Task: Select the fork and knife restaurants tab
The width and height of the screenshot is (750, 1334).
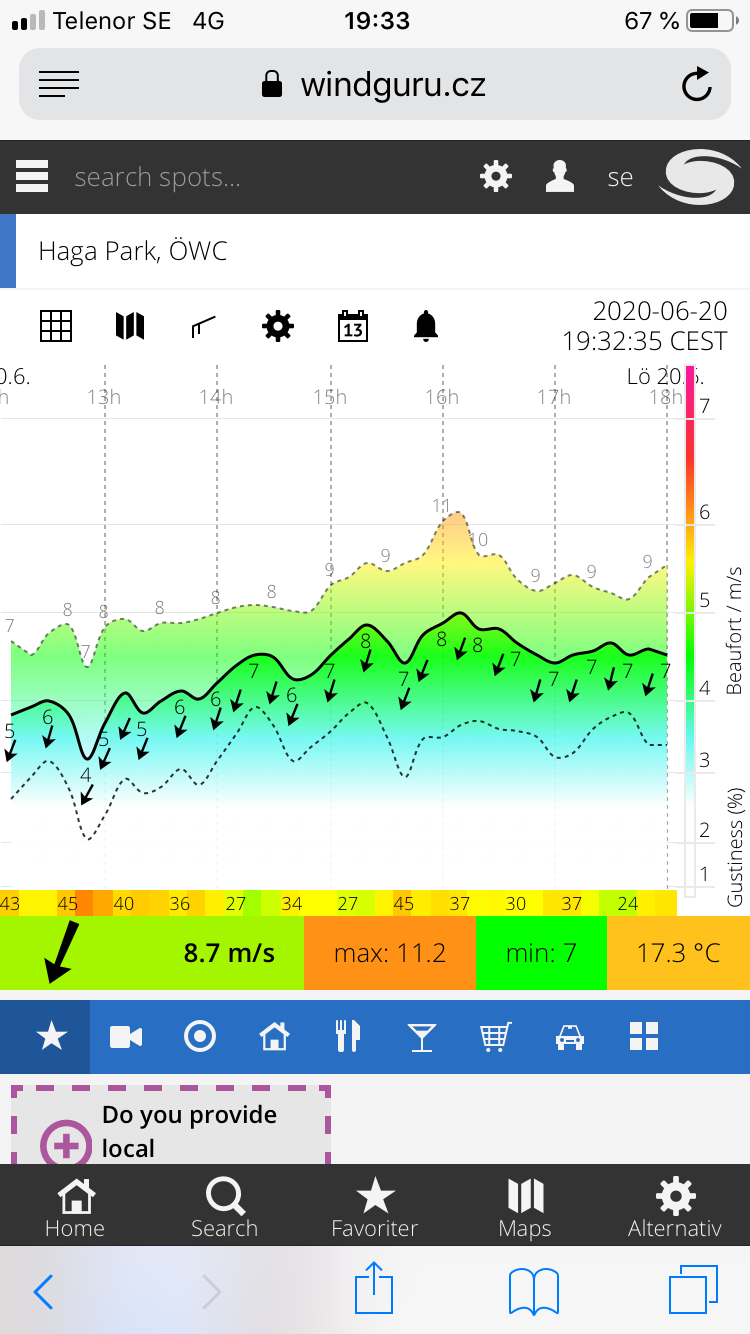Action: click(348, 1037)
